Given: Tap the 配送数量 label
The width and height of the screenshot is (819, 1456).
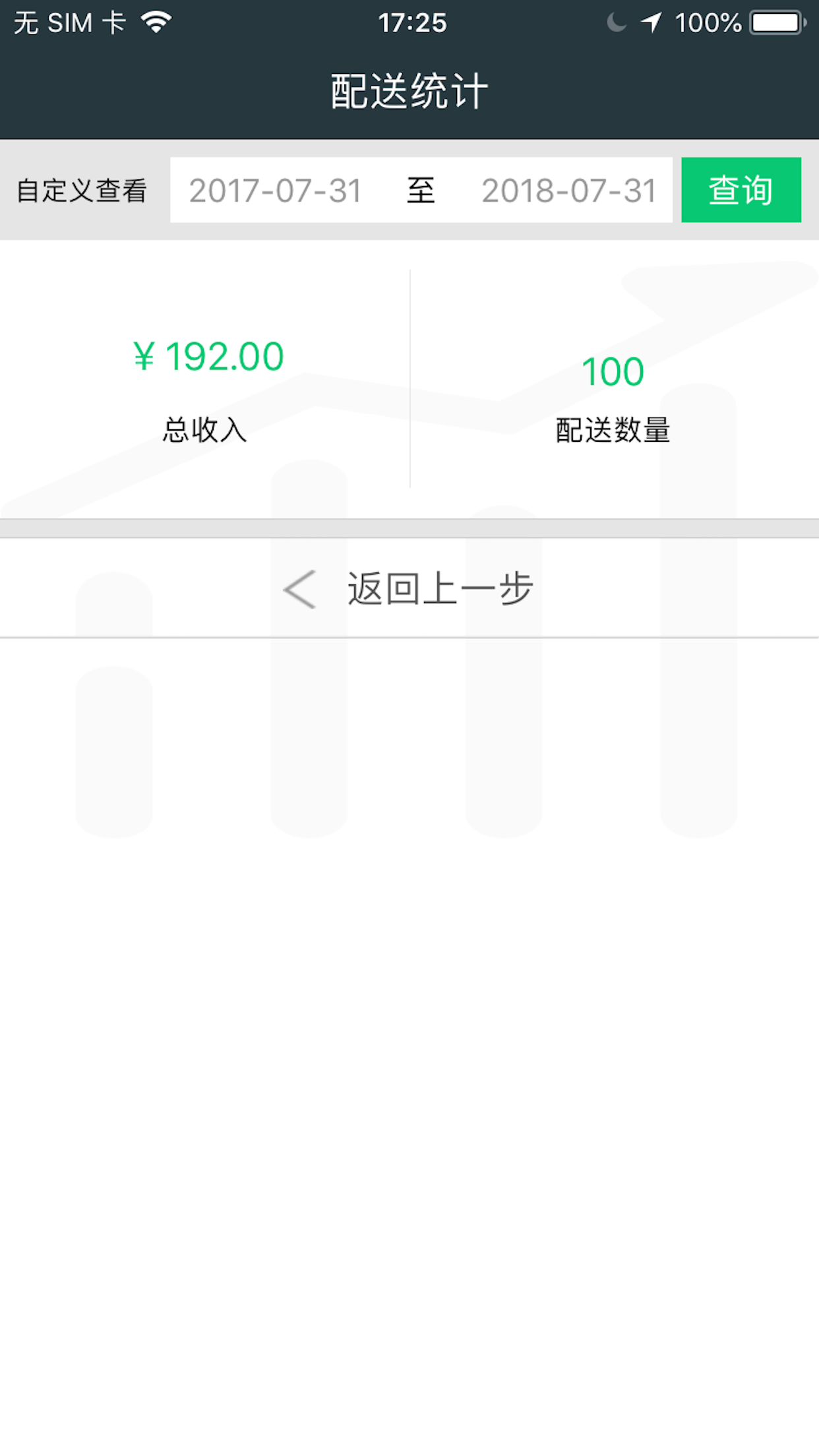Looking at the screenshot, I should pos(613,431).
